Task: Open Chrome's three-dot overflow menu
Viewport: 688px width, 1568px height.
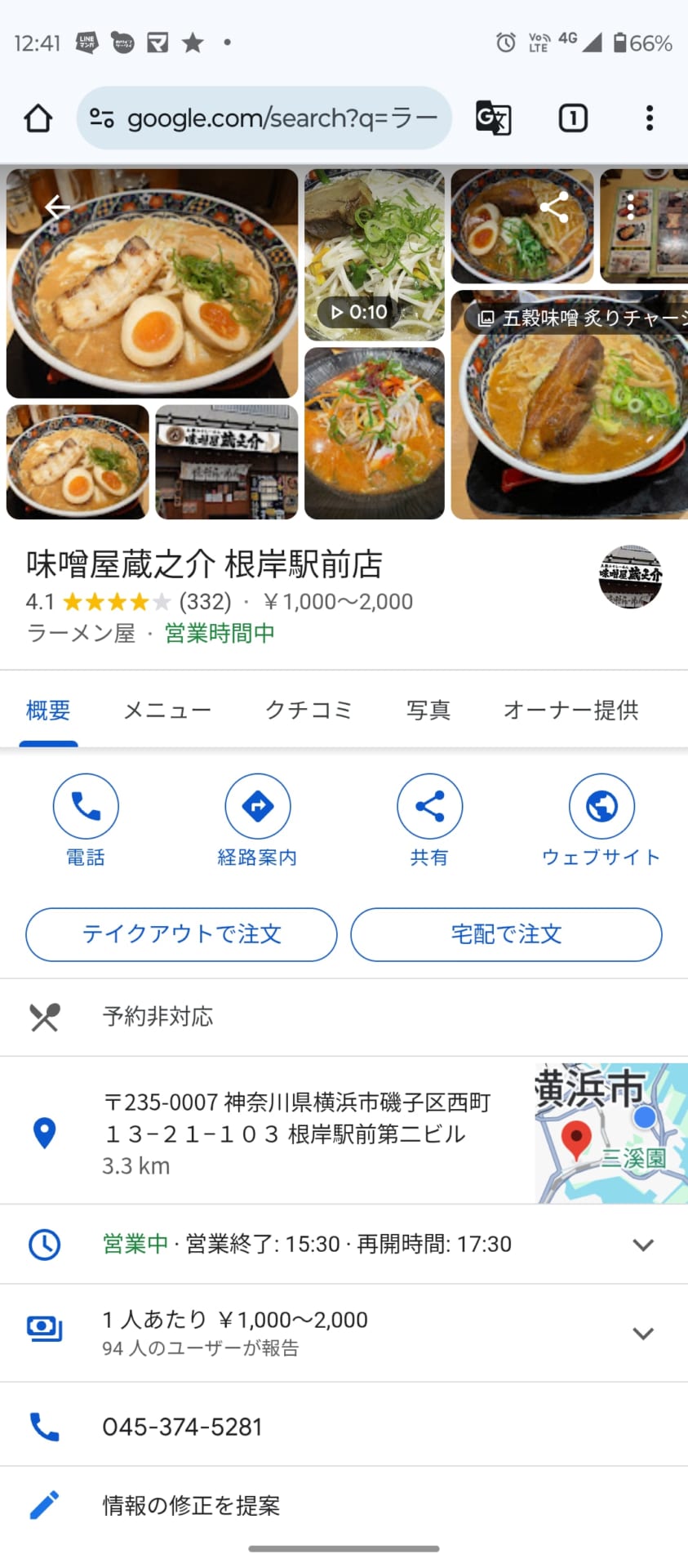Action: (x=650, y=118)
